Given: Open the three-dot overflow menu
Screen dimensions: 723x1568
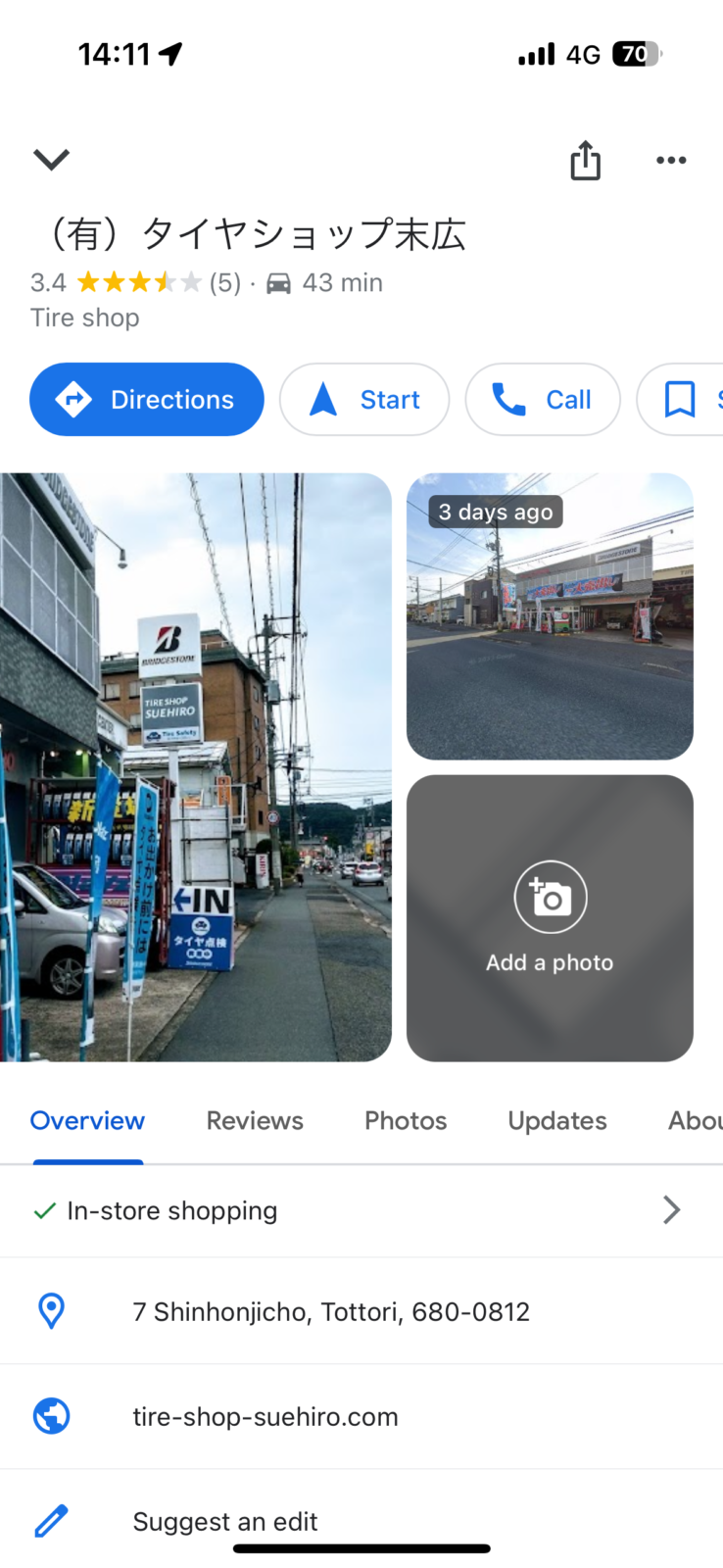Looking at the screenshot, I should [671, 160].
